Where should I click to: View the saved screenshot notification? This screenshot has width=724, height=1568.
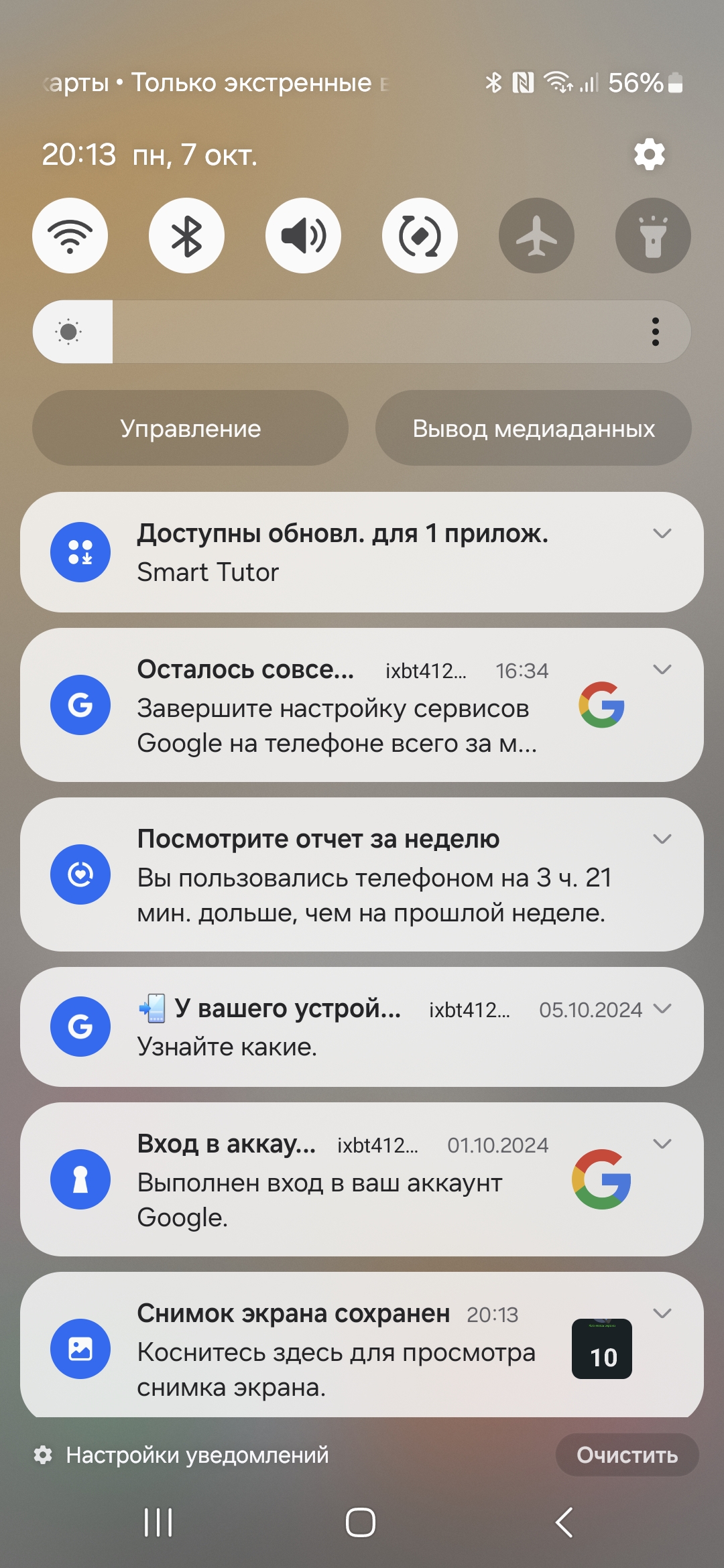342,1349
